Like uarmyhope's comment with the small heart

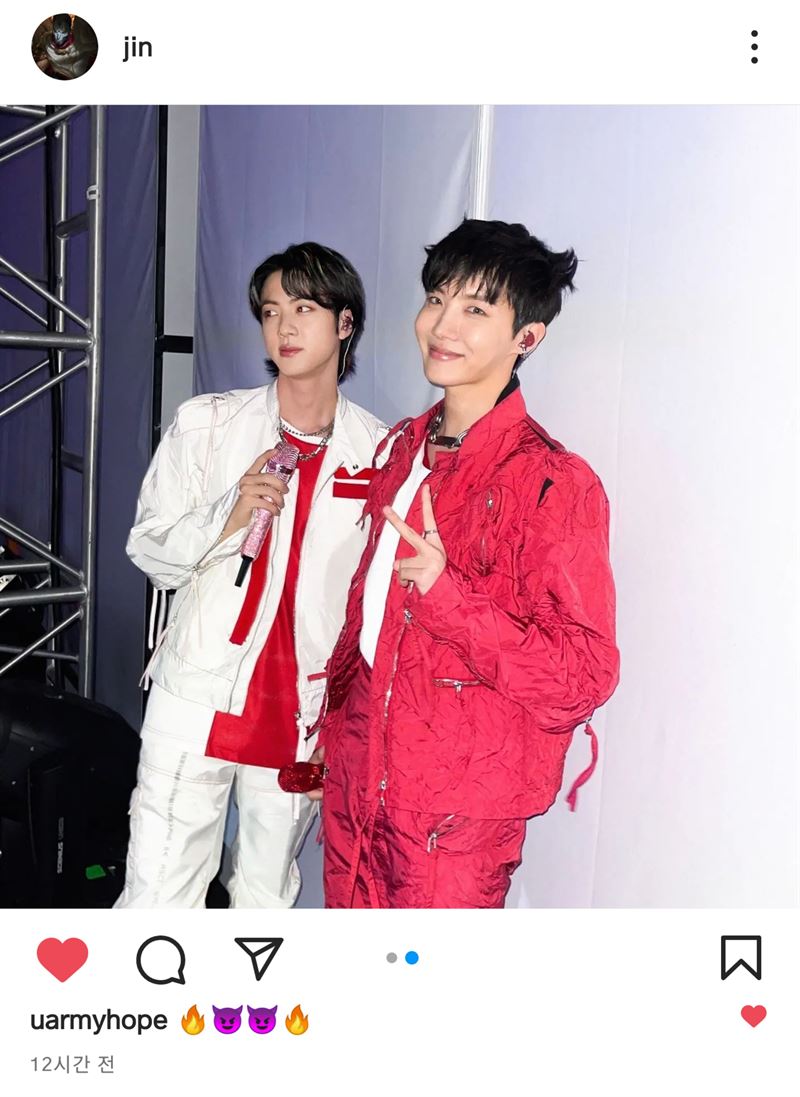(753, 1016)
